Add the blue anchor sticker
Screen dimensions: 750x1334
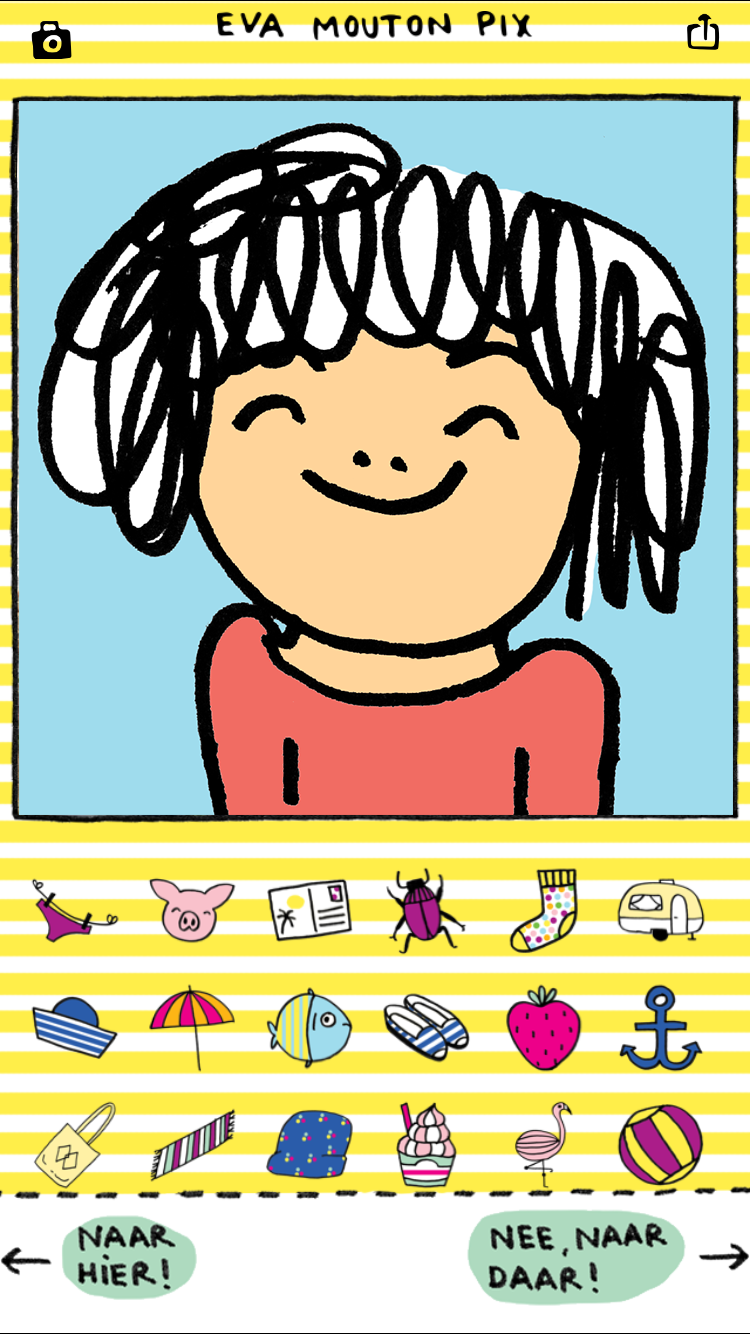click(x=660, y=1028)
